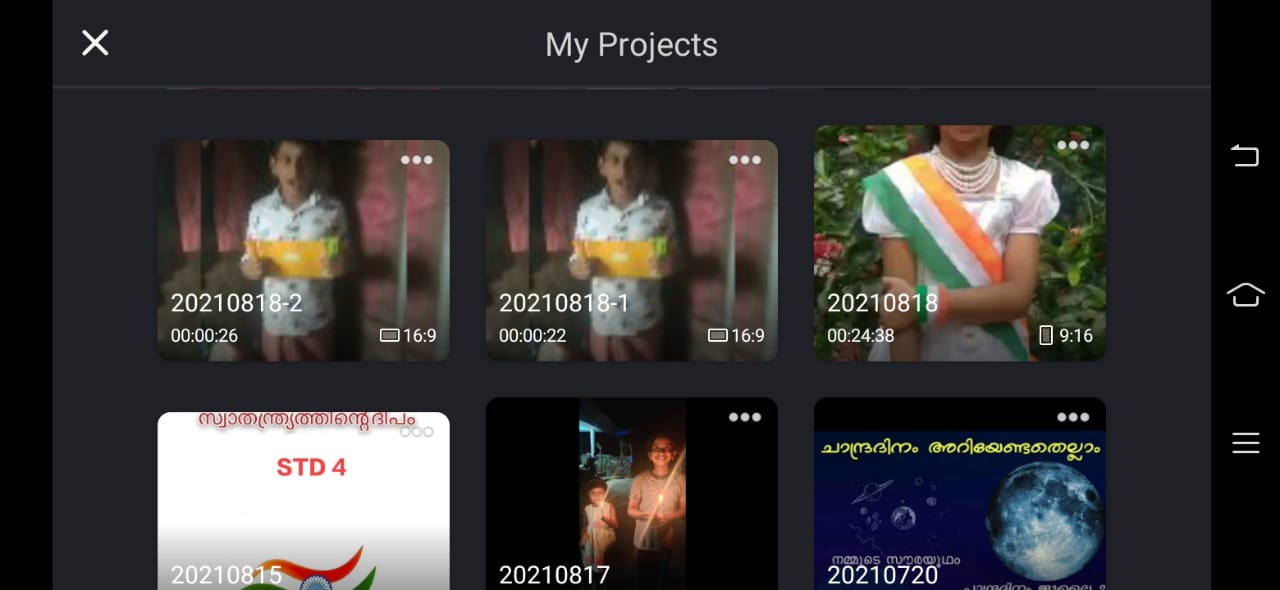Open options menu of the 9:16 project 20210818
The width and height of the screenshot is (1280, 590).
coord(1073,145)
